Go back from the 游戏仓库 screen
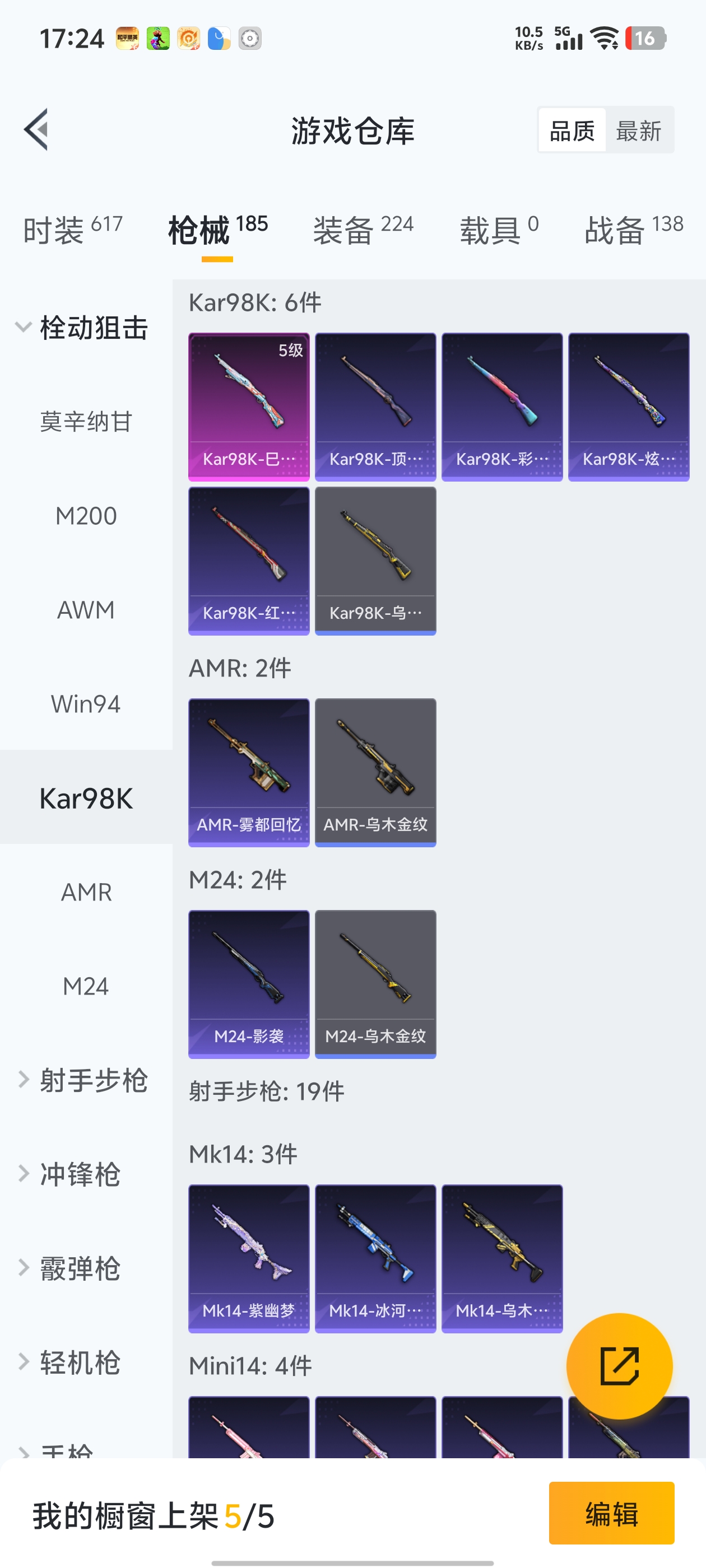 [36, 130]
